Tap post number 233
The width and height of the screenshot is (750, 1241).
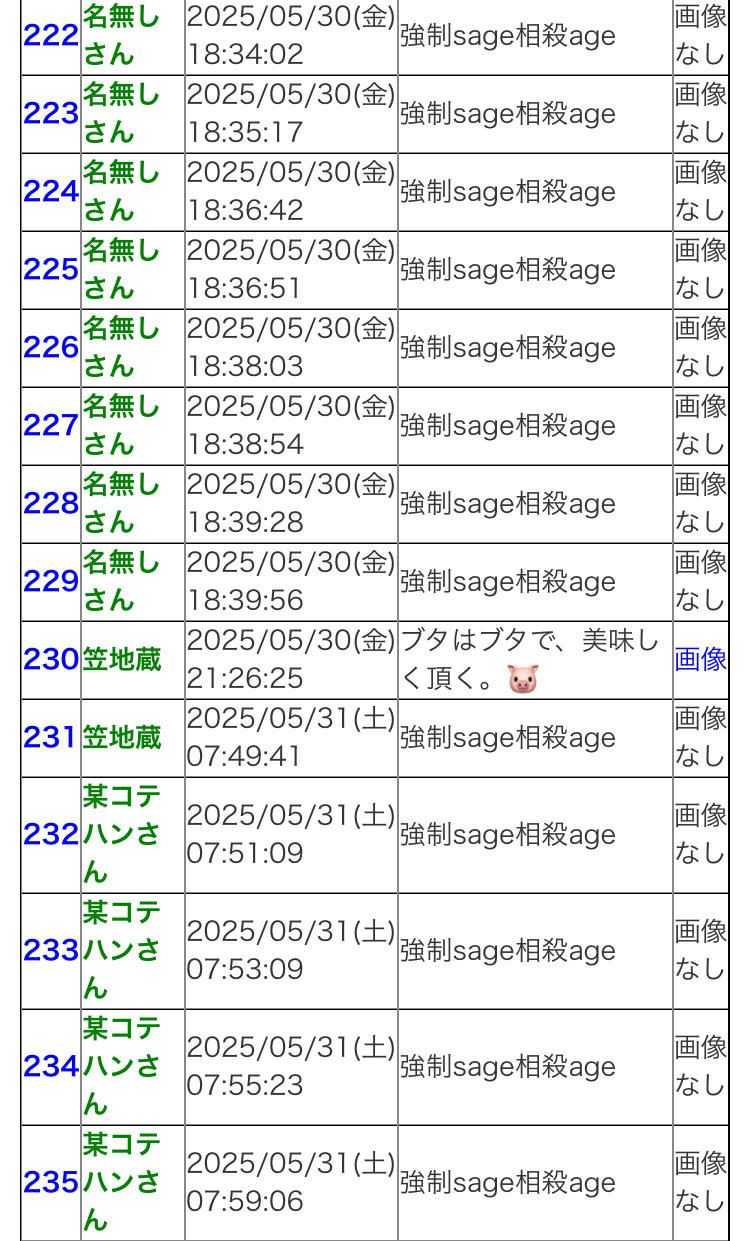coord(51,951)
